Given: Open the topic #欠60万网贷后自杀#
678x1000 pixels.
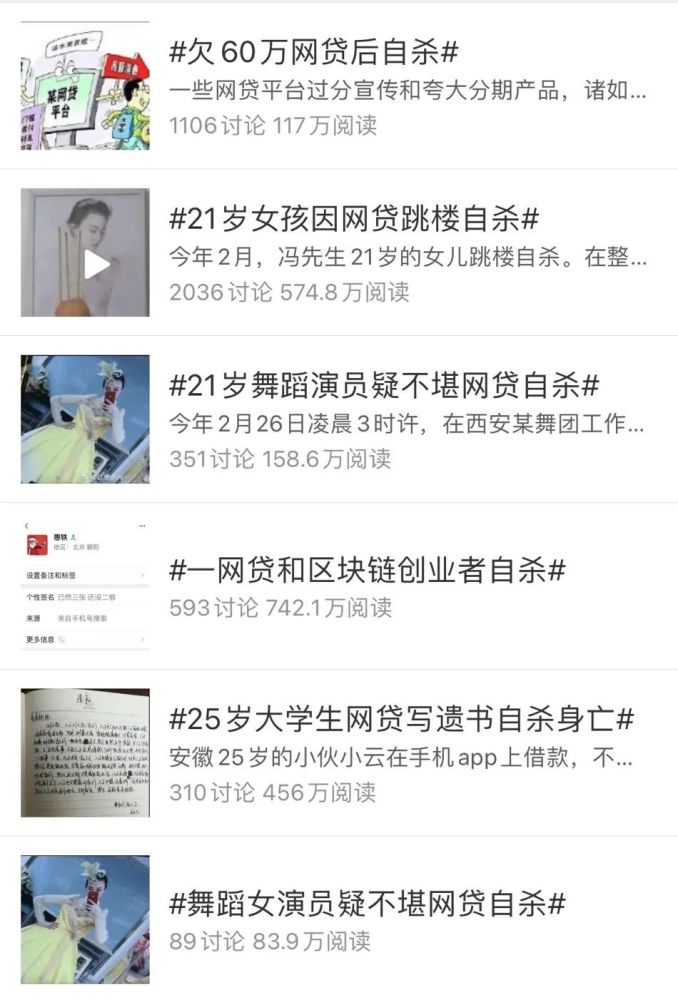Looking at the screenshot, I should [314, 52].
